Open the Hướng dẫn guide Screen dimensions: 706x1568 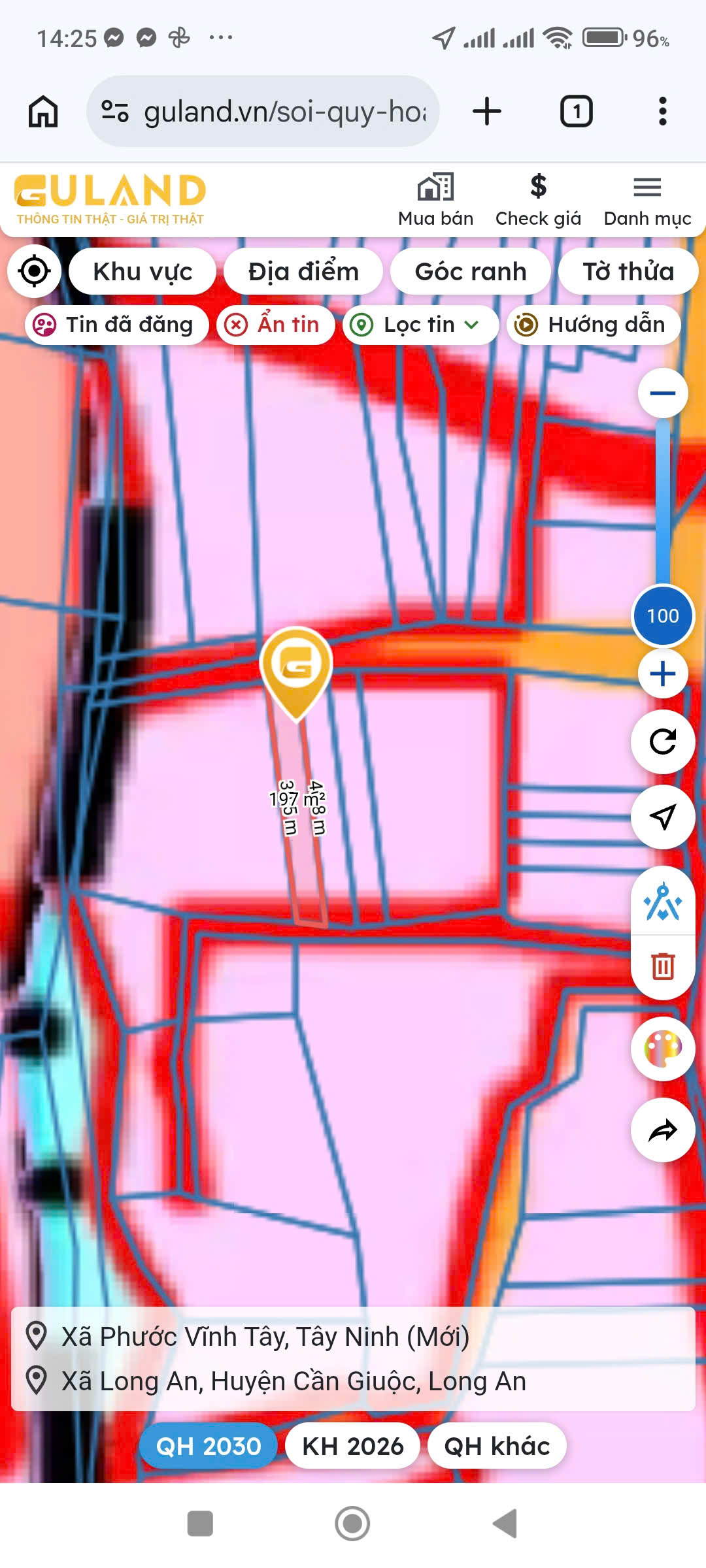(x=594, y=325)
